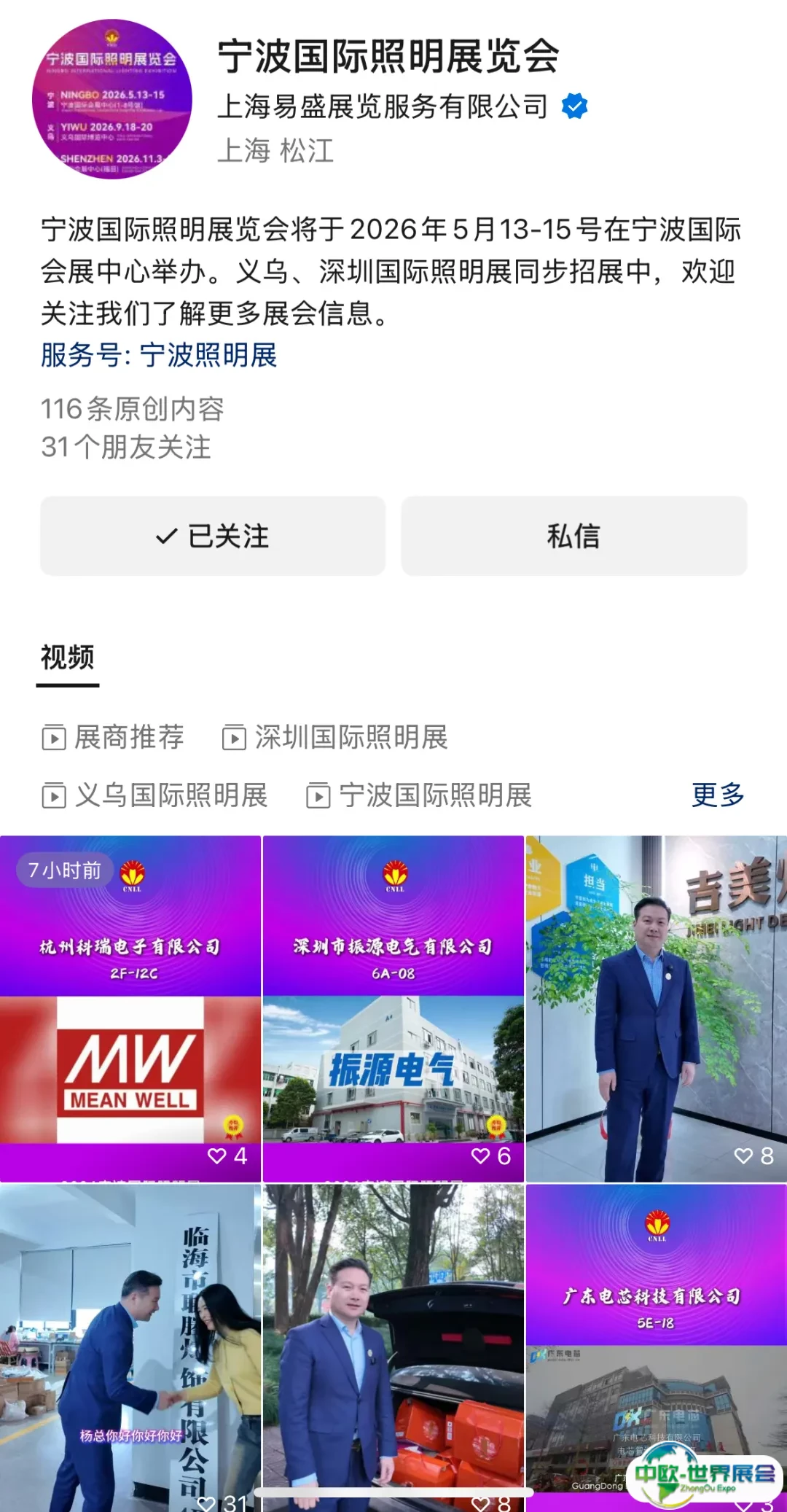
Task: Tap the 已关注 following button
Action: pos(212,537)
